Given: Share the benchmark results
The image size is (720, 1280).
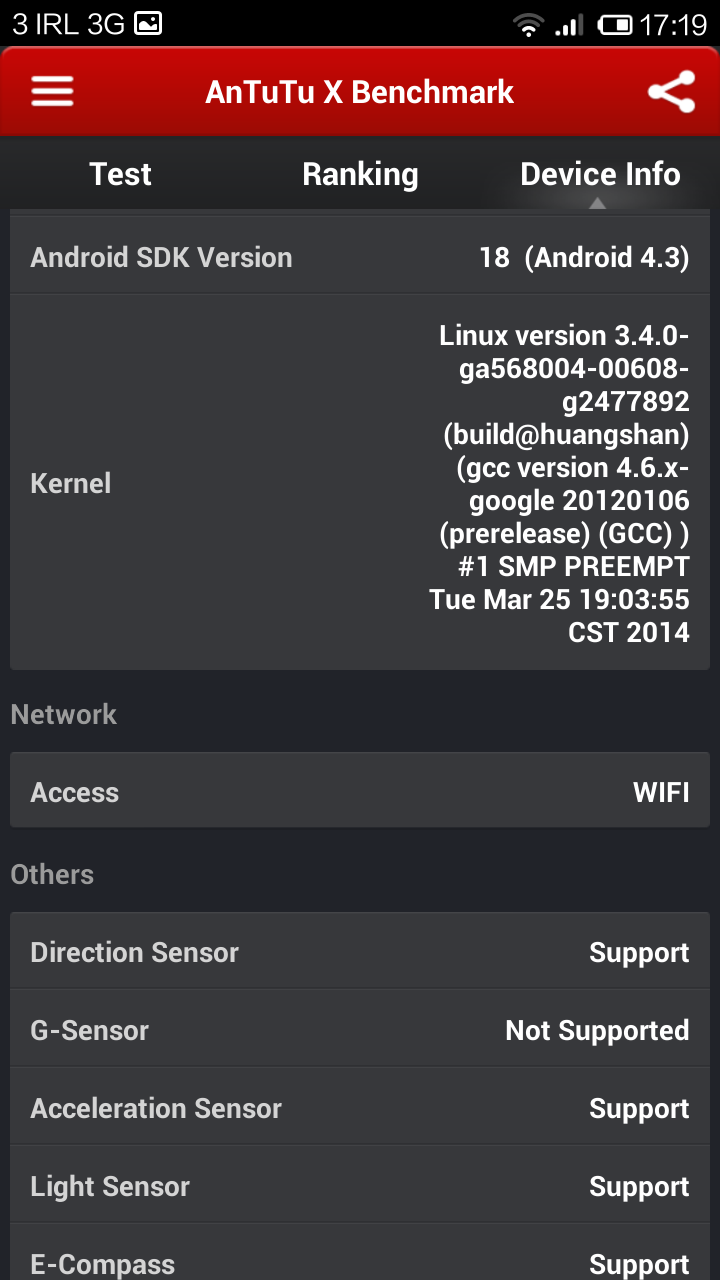Looking at the screenshot, I should pos(671,92).
